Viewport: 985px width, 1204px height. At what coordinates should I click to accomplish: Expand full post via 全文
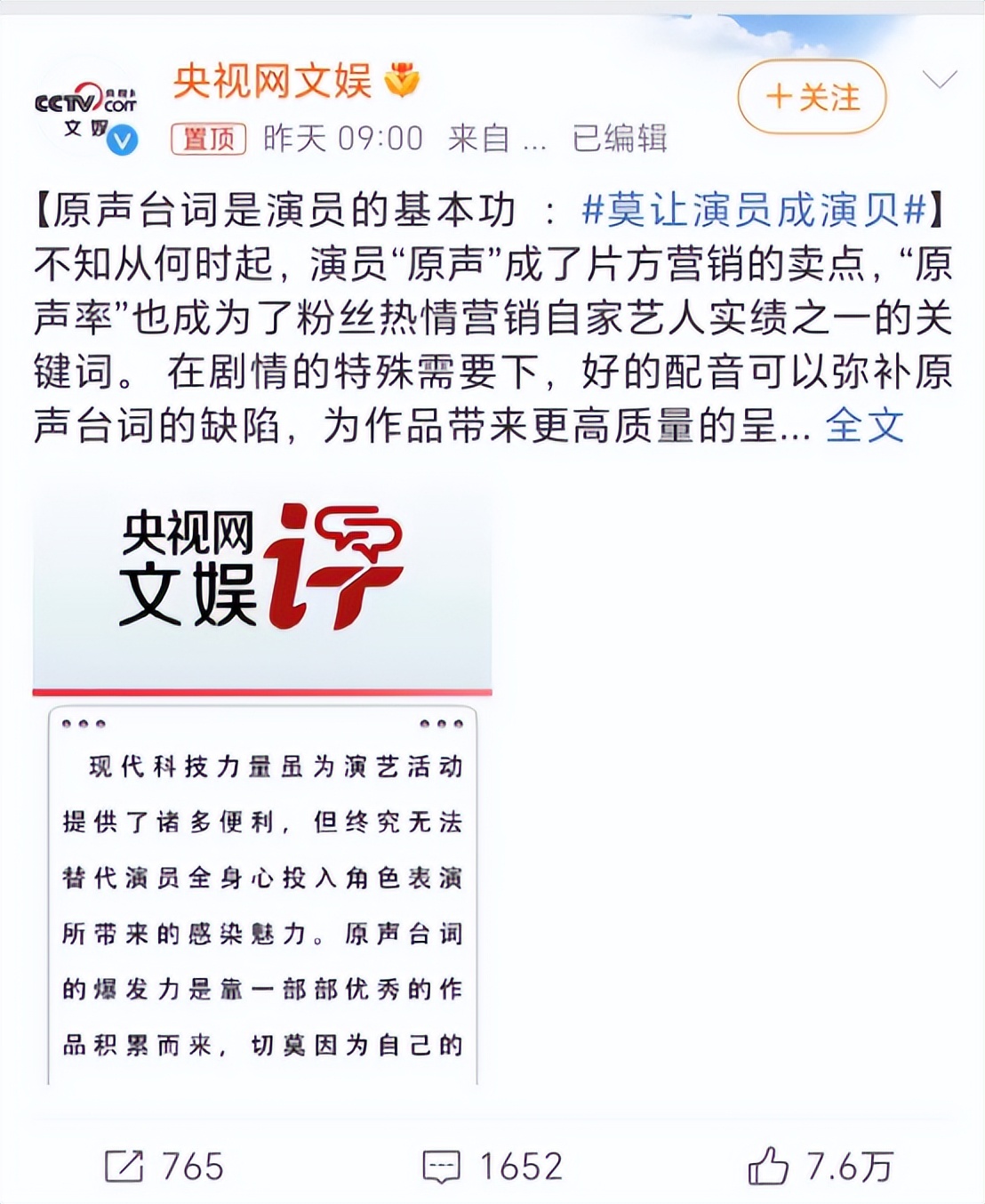point(864,426)
